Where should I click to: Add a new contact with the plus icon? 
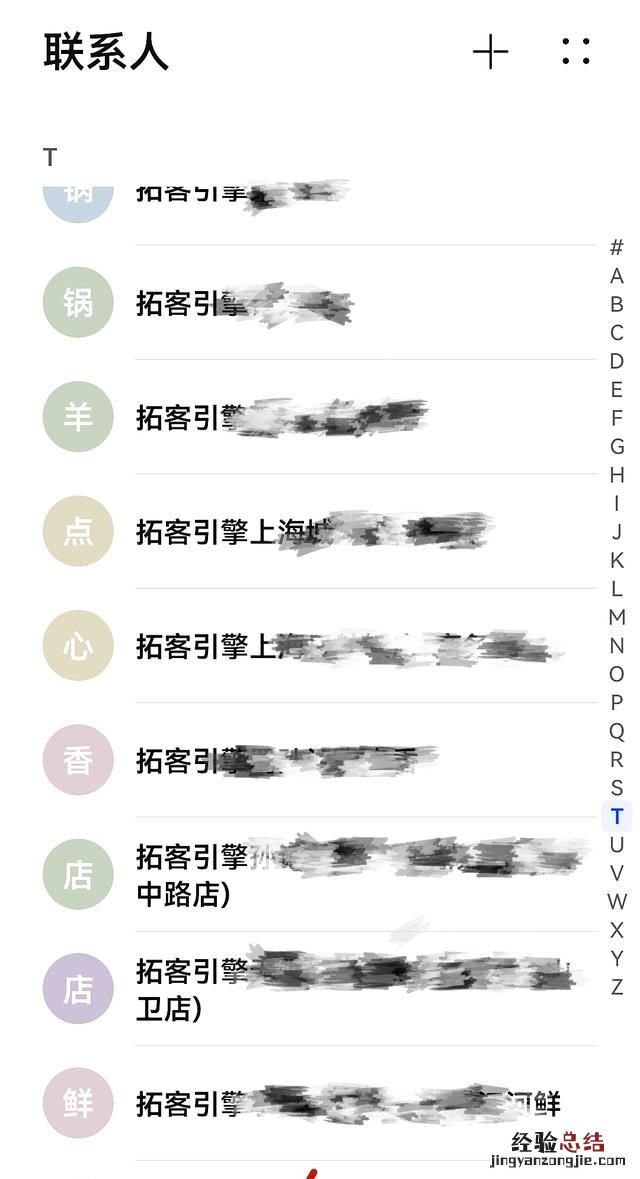(490, 52)
